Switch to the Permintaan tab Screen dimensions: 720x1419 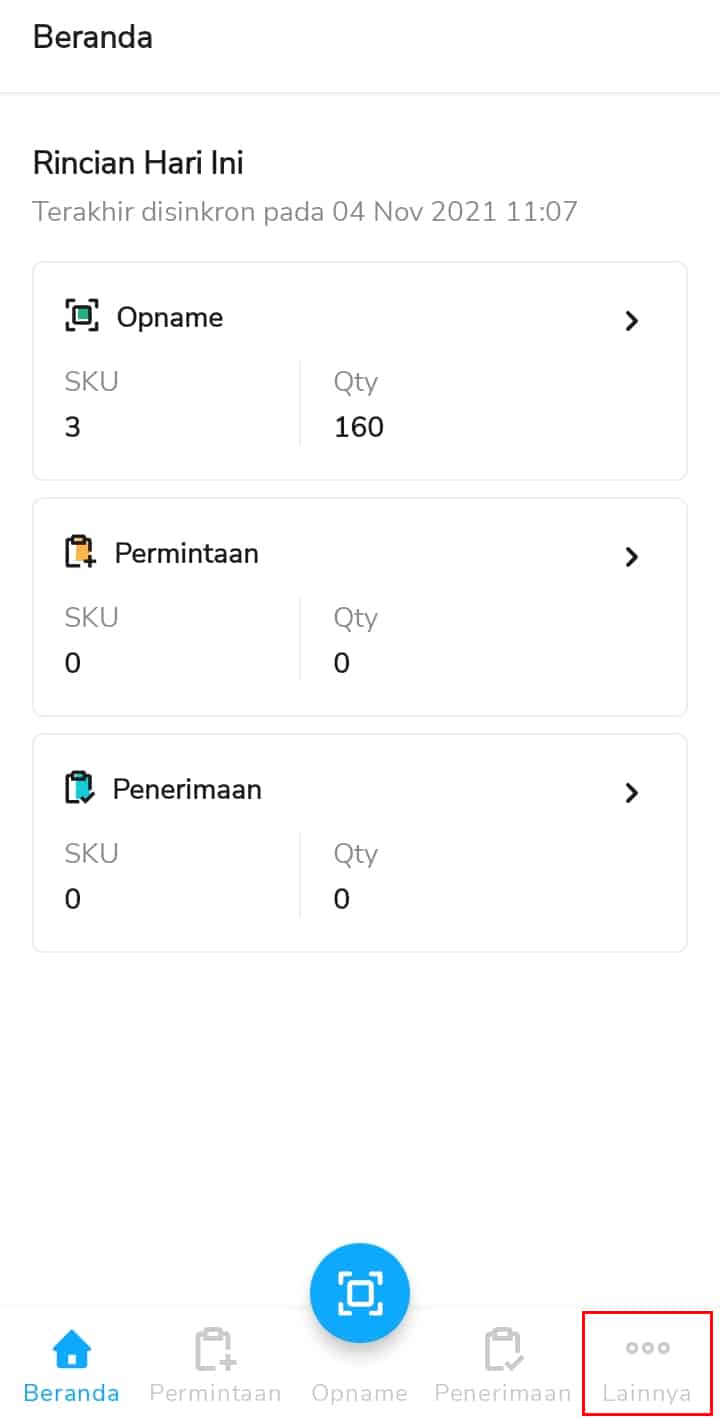(x=215, y=1364)
